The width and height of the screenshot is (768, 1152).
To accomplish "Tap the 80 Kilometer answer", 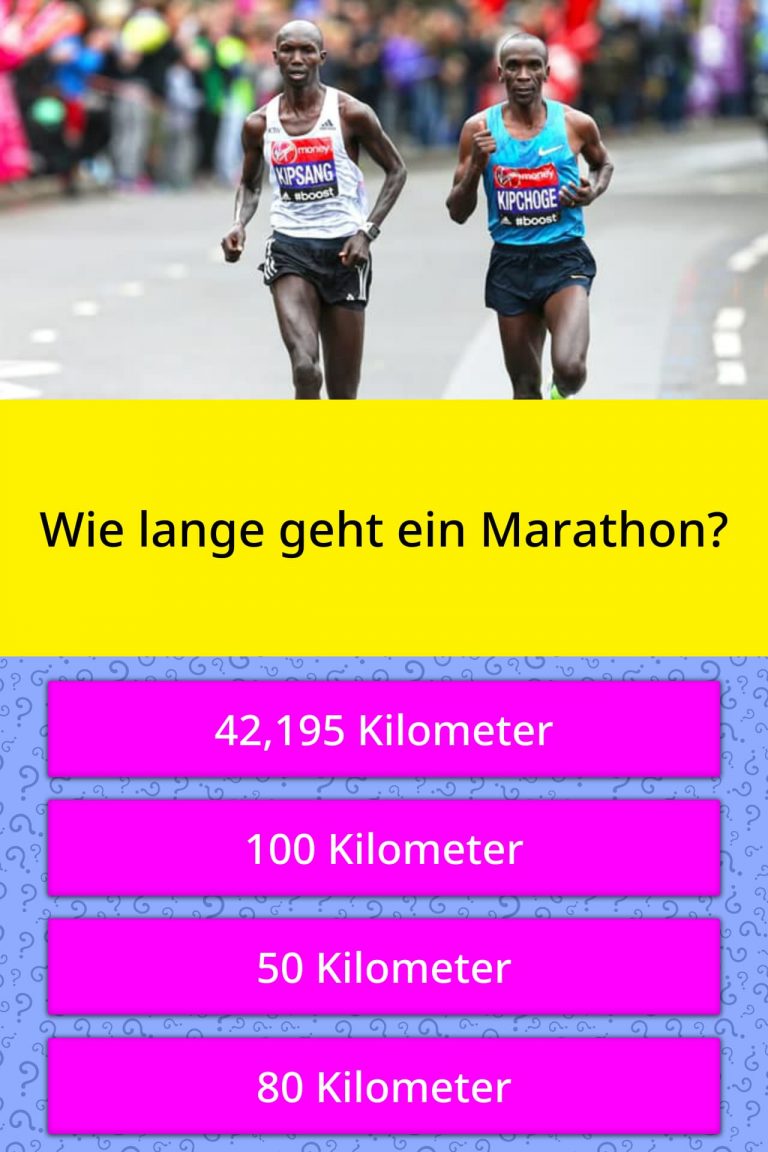I will pos(384,1087).
